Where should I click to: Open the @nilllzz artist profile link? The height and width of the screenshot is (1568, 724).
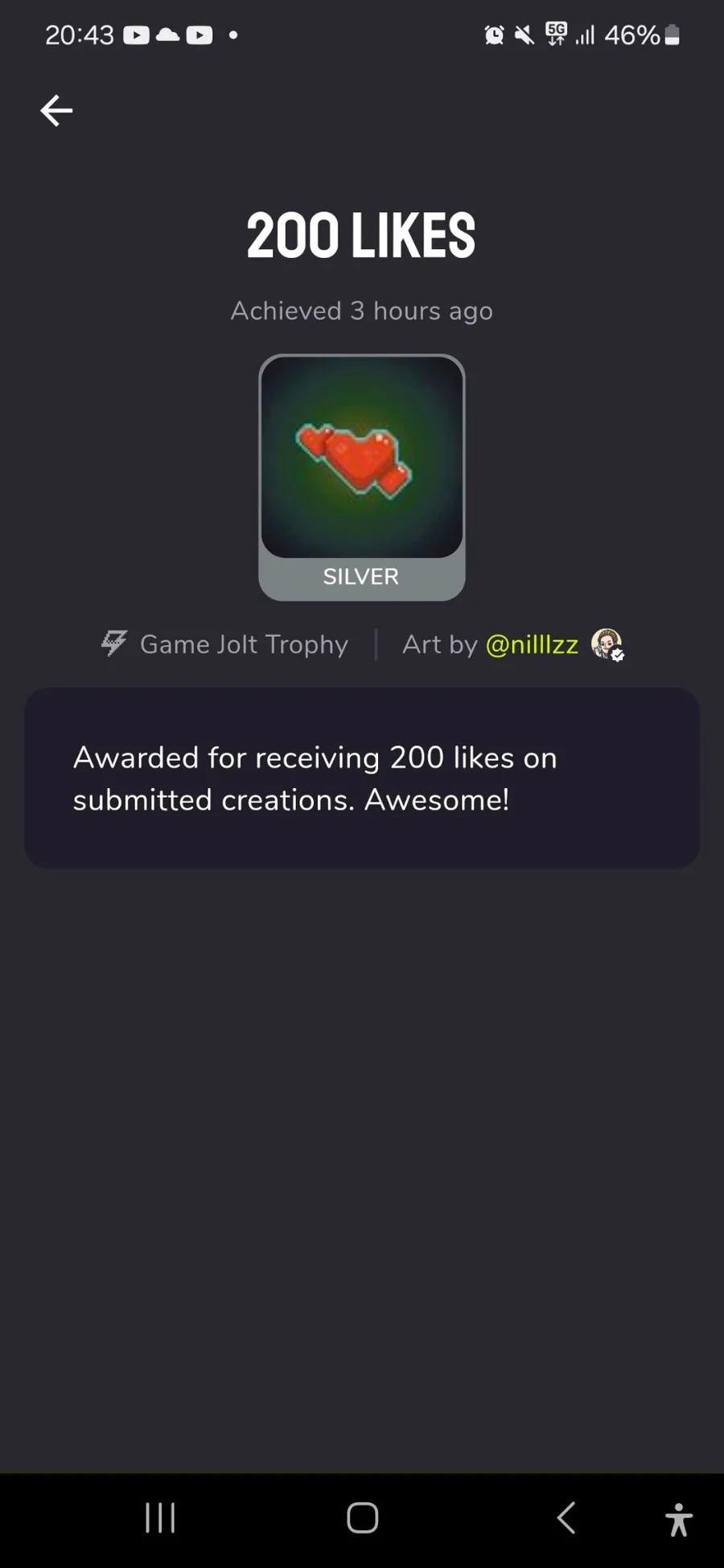pos(532,645)
